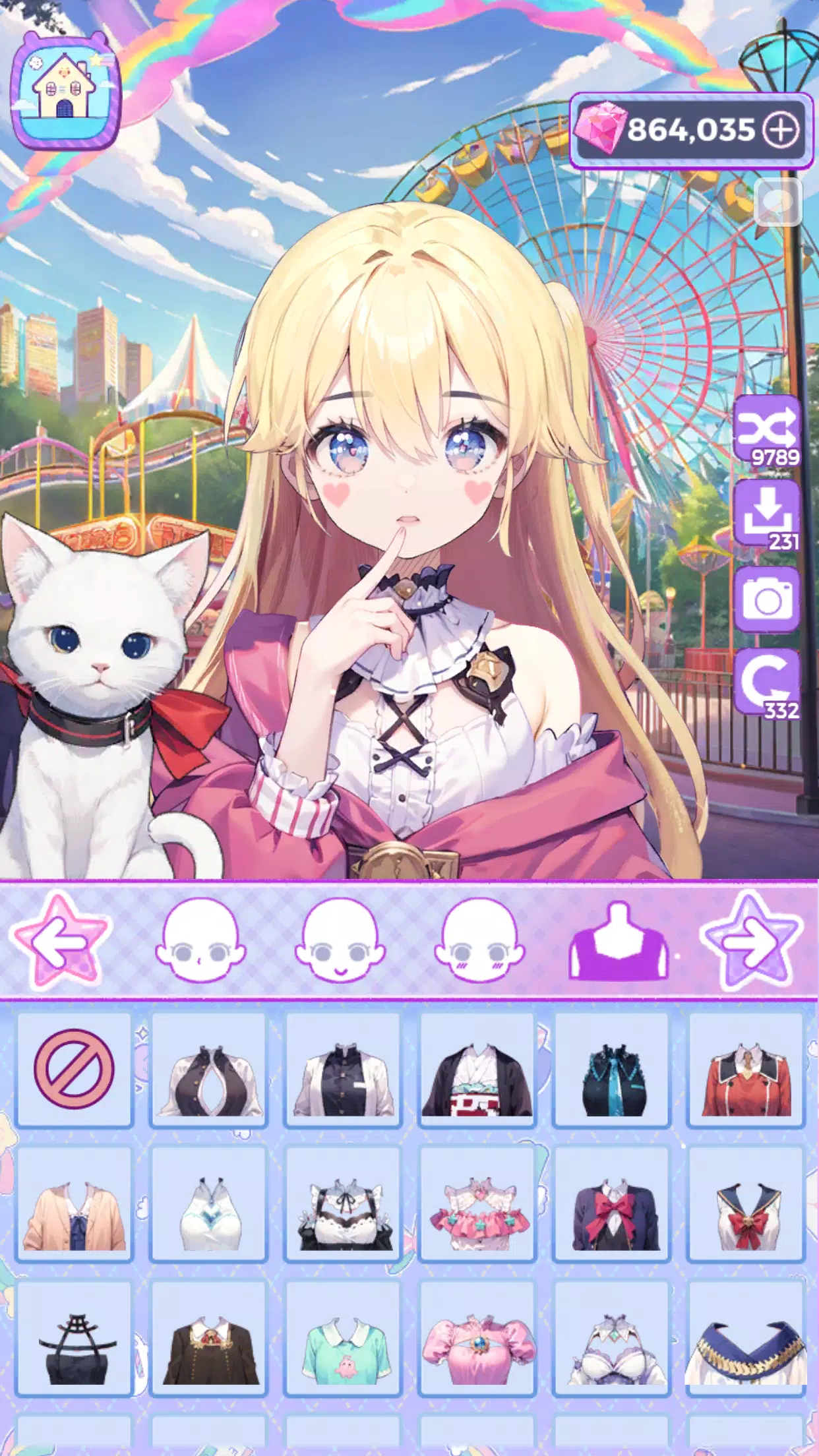This screenshot has width=819, height=1456.
Task: Choose the red military jacket outfit
Action: (746, 1070)
